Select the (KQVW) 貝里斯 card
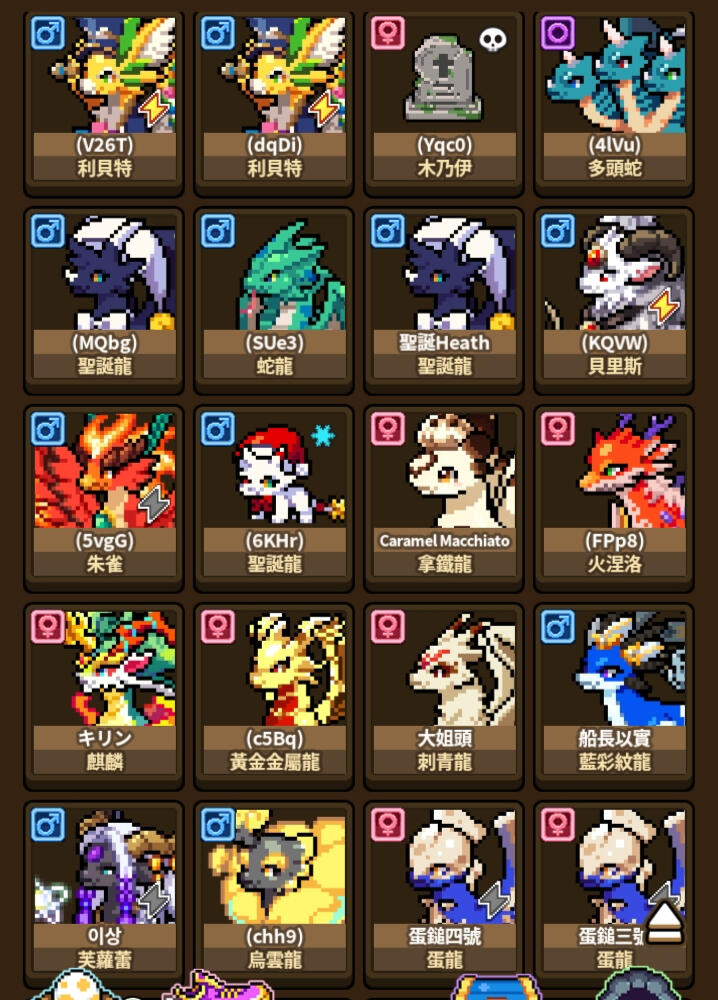The image size is (718, 1000). tap(613, 295)
